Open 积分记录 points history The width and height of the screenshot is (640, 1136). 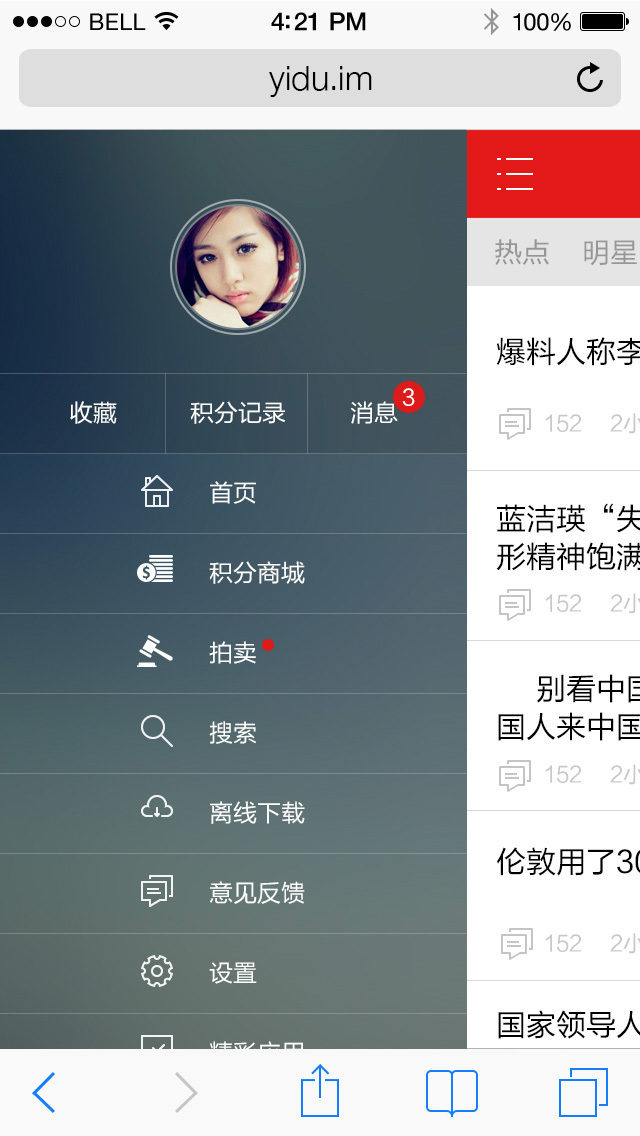(237, 413)
